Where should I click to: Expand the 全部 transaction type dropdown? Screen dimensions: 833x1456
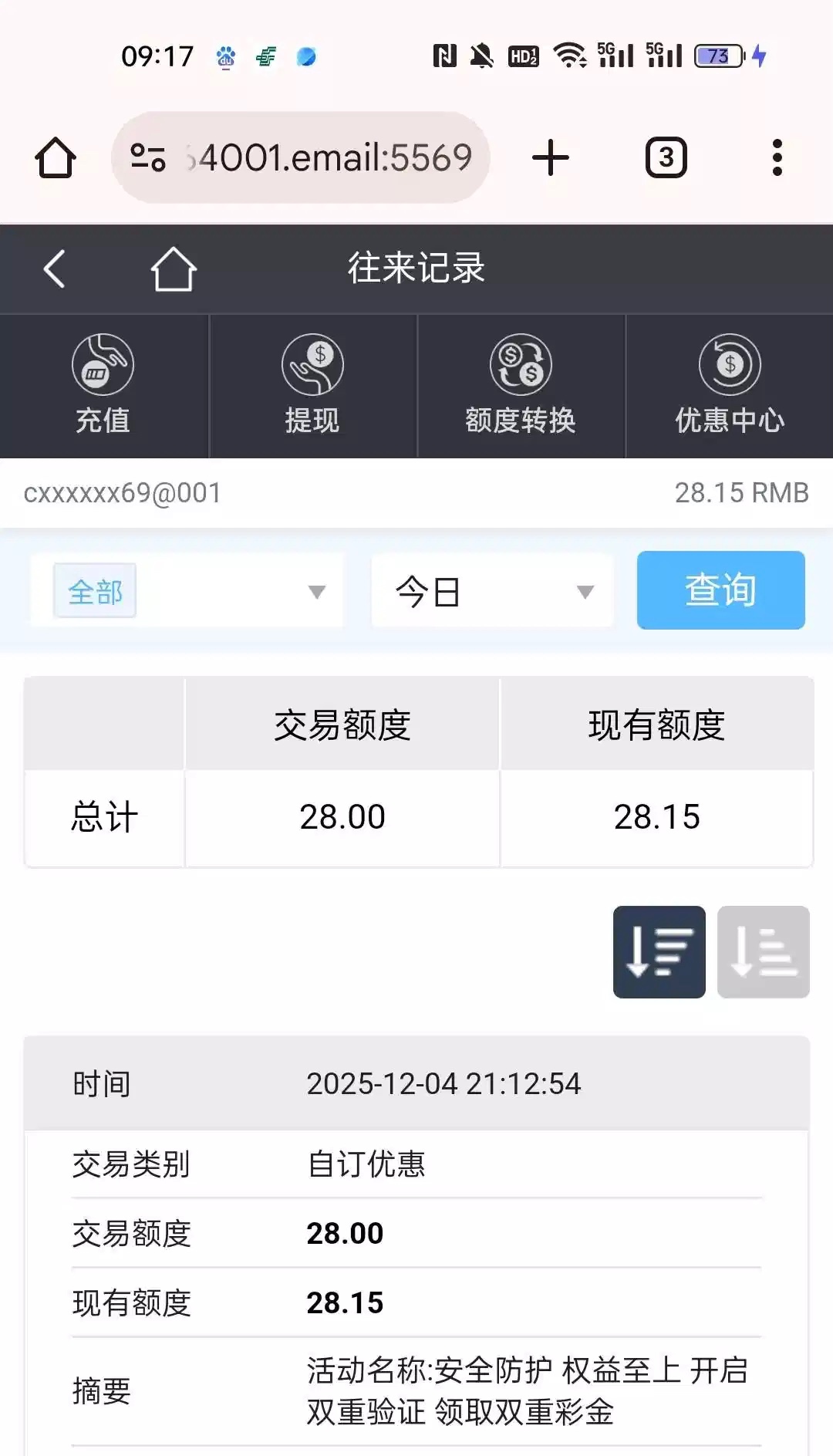187,591
